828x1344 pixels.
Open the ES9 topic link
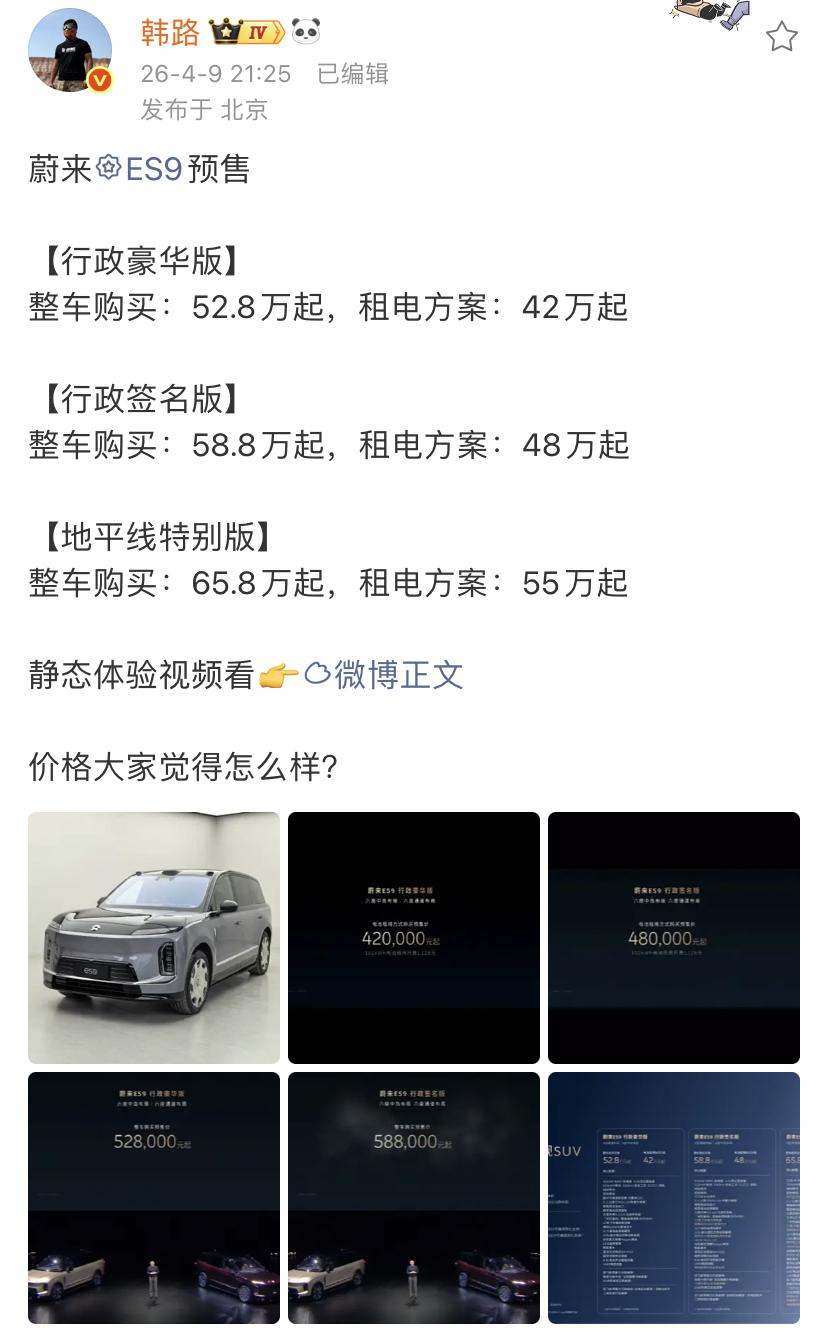(x=151, y=169)
